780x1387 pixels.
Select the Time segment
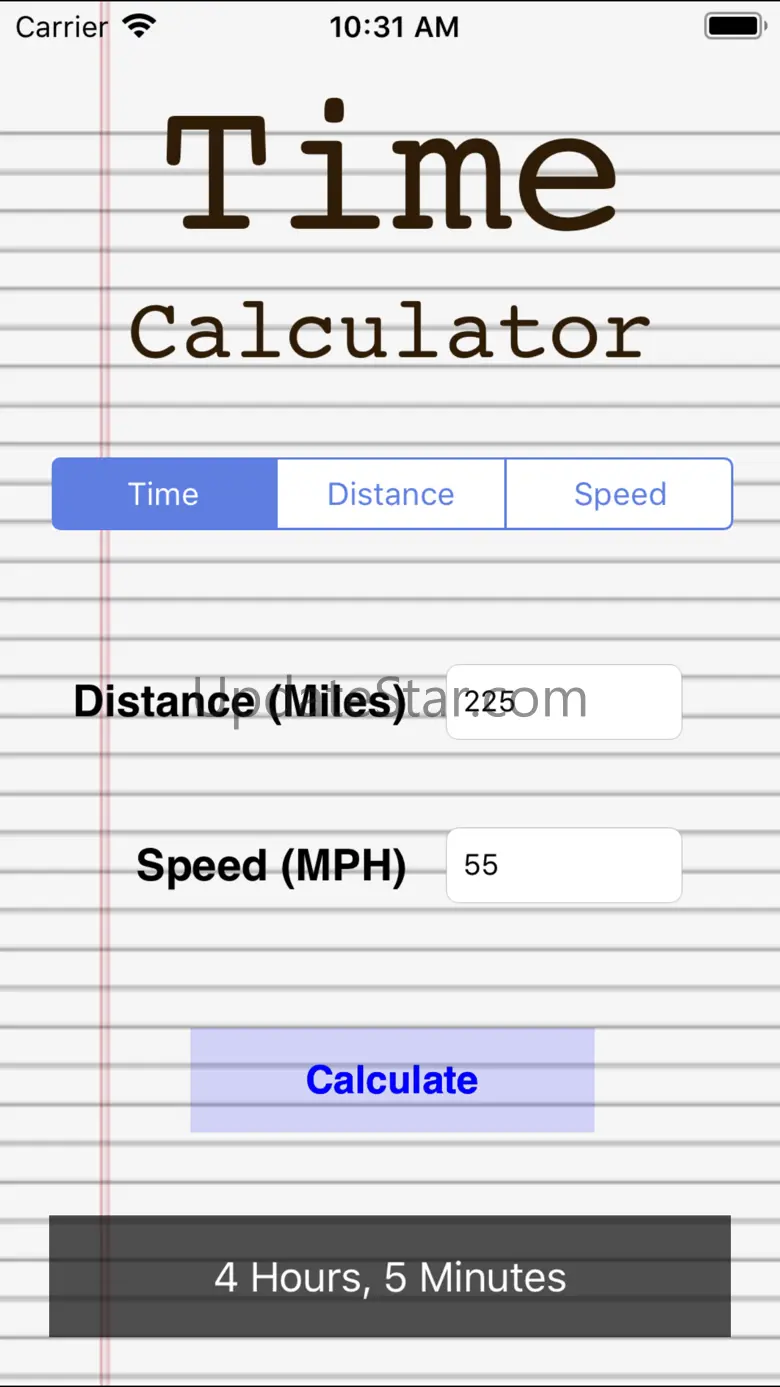[x=164, y=494]
